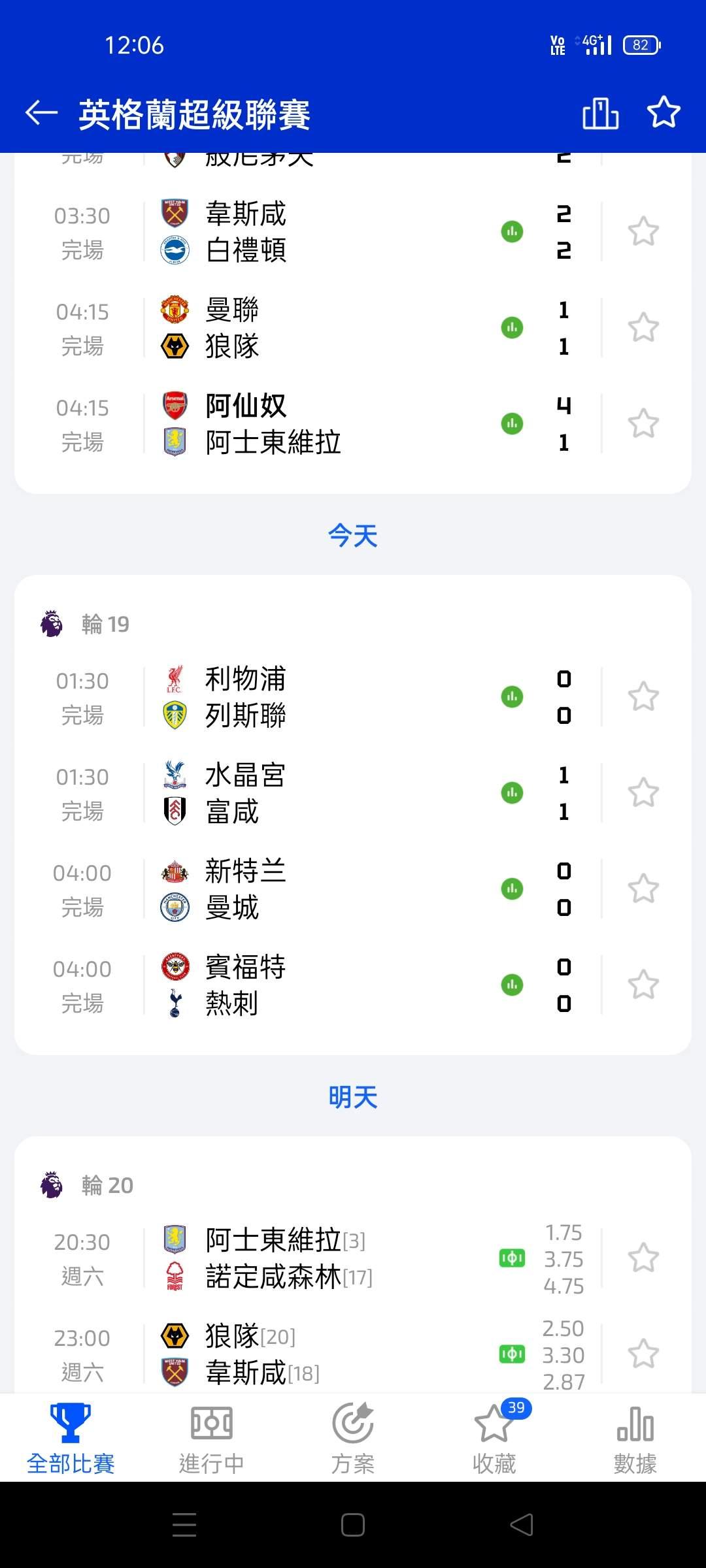The image size is (706, 1568).
Task: Open the lineup icon for 狼隊 vs 韋斯咸
Action: [512, 1354]
